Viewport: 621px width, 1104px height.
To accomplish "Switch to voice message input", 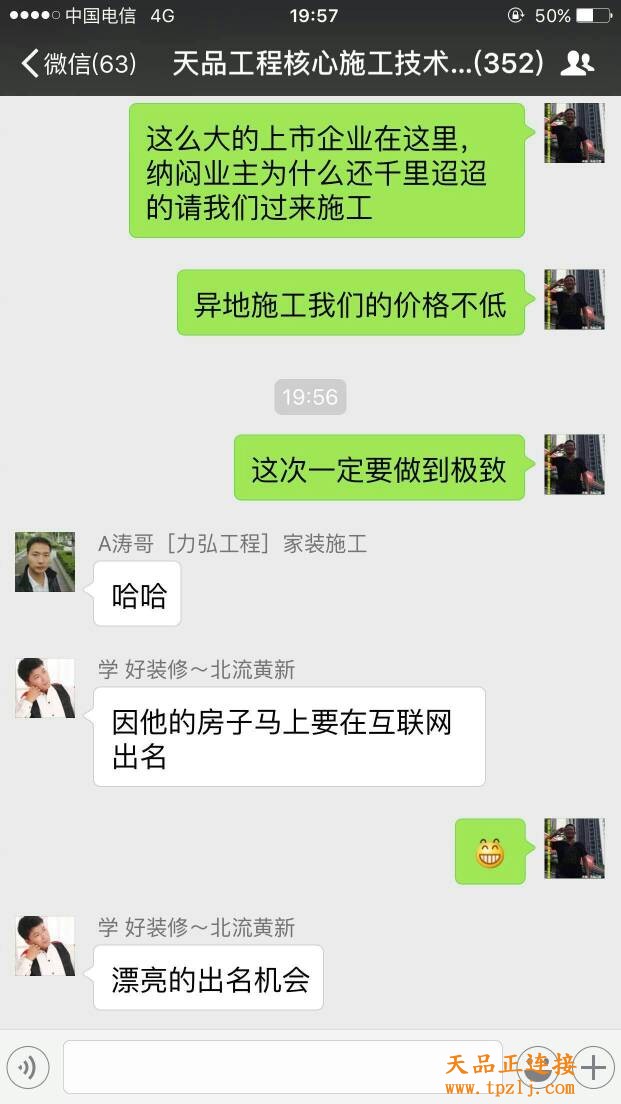I will (27, 1067).
